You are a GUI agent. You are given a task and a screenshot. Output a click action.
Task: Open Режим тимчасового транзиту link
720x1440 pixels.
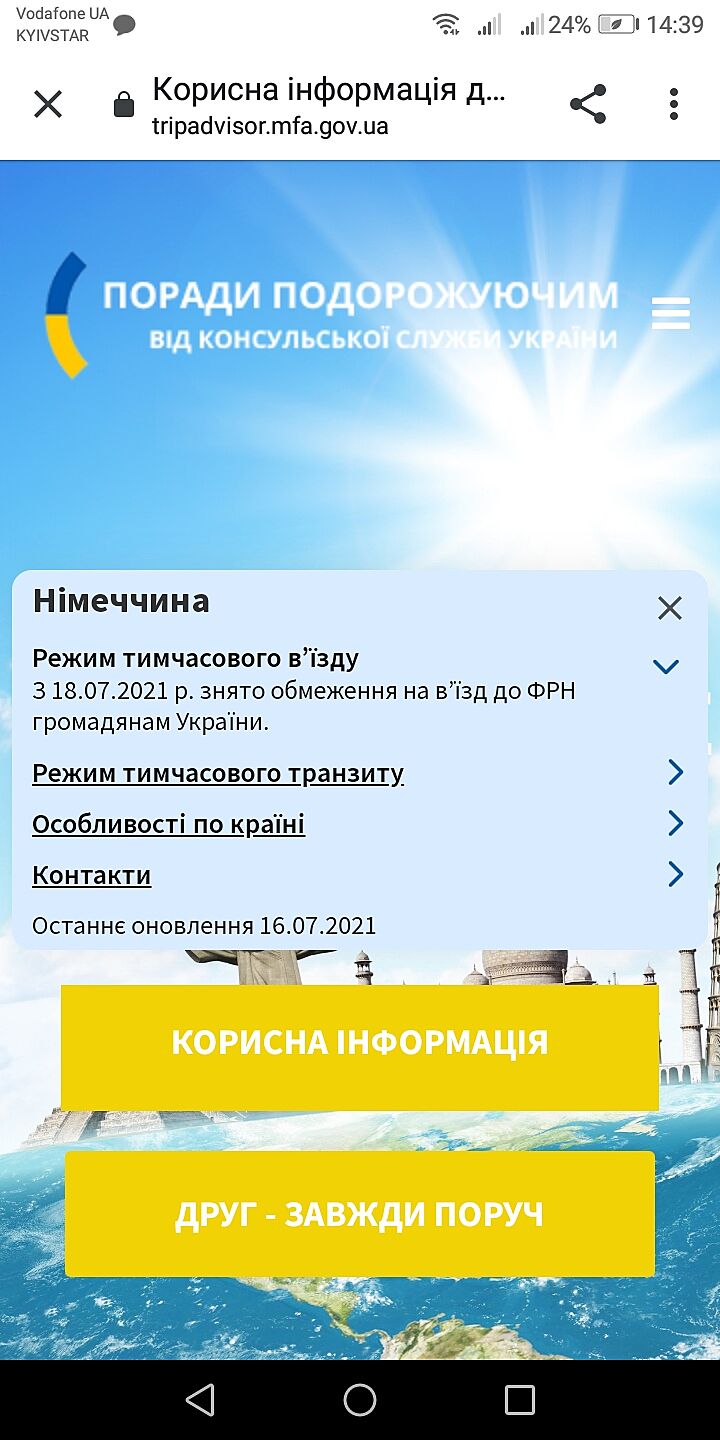(x=218, y=773)
